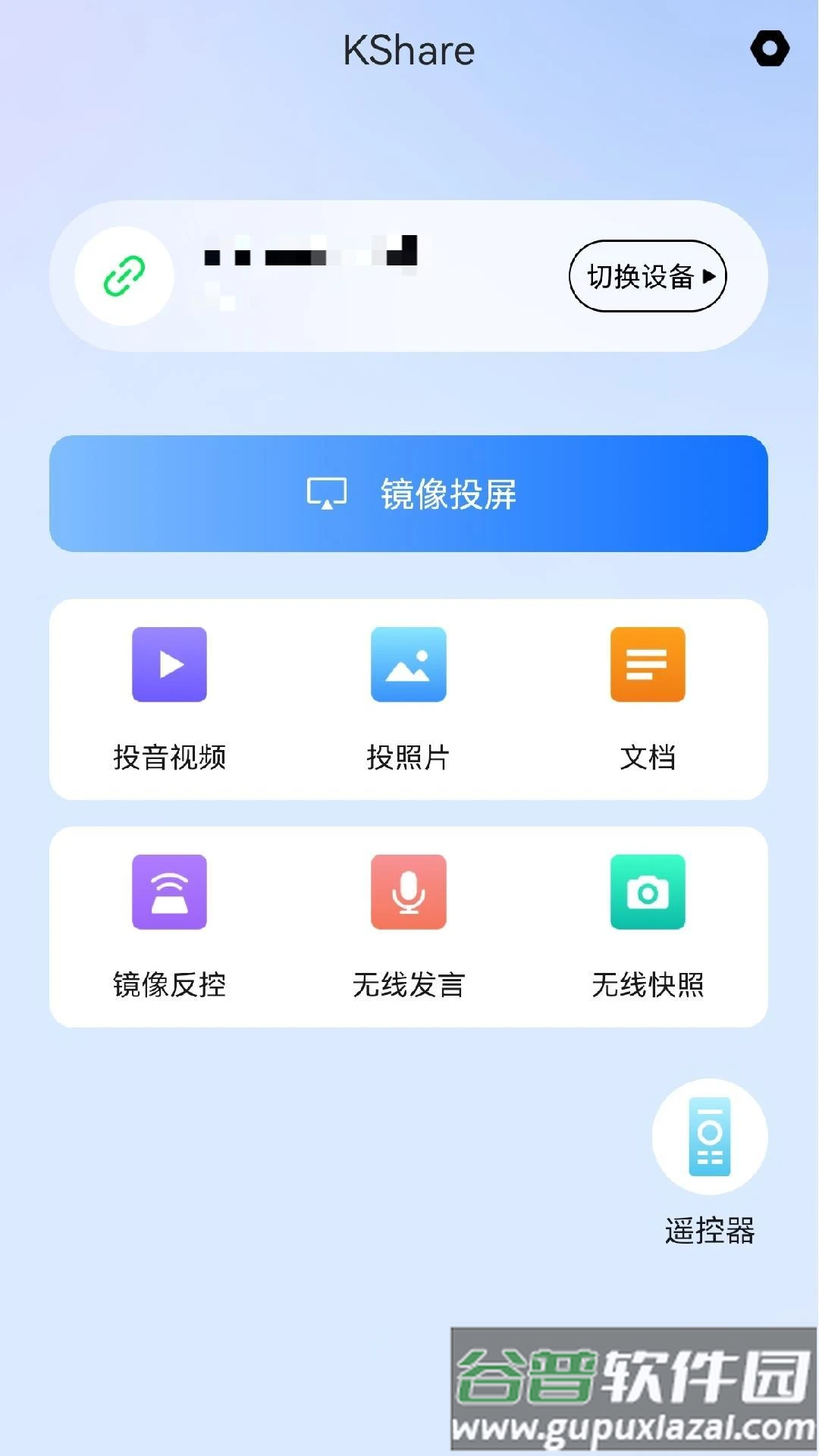Open 无线发言 microphone feature

[409, 925]
